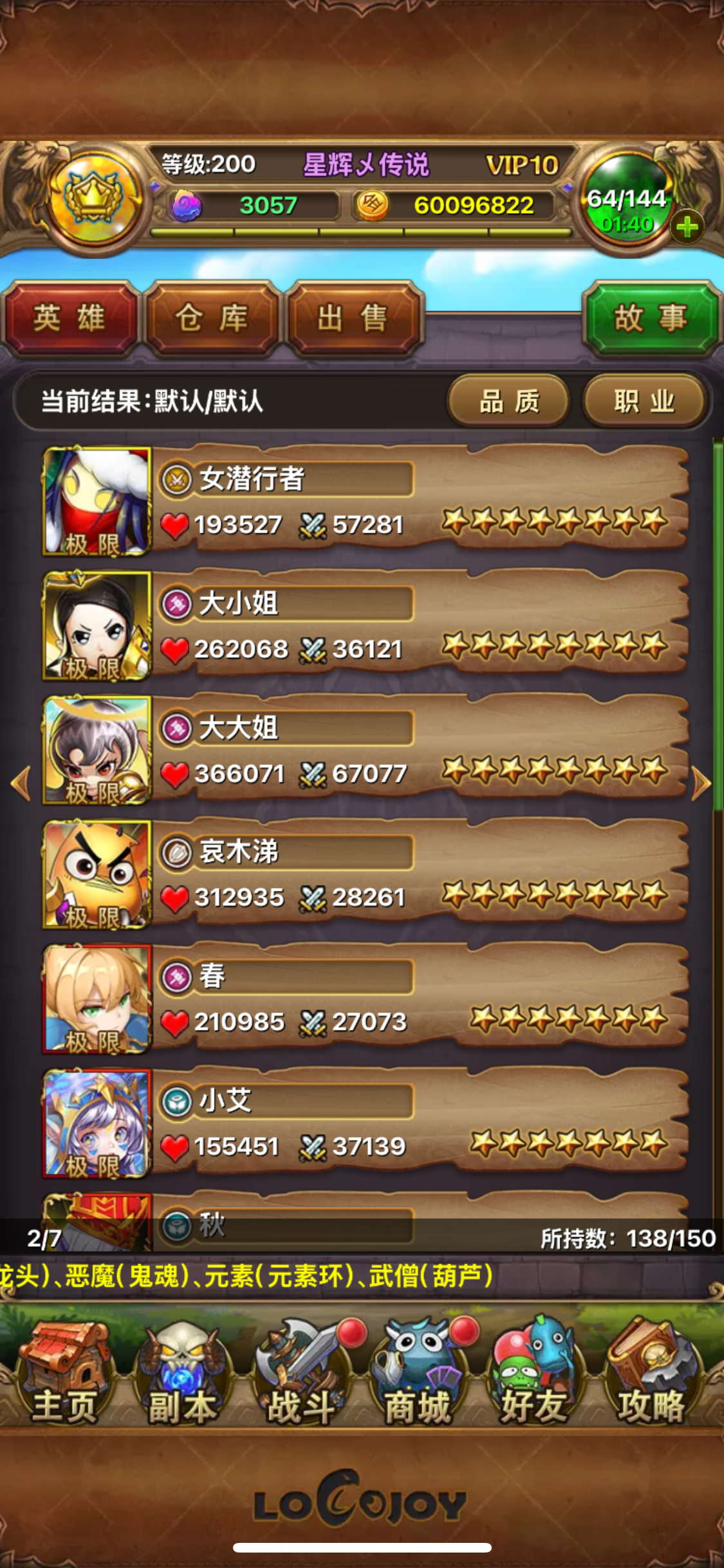Image resolution: width=724 pixels, height=1568 pixels.
Task: Open the 攻略 guide
Action: [x=651, y=1371]
